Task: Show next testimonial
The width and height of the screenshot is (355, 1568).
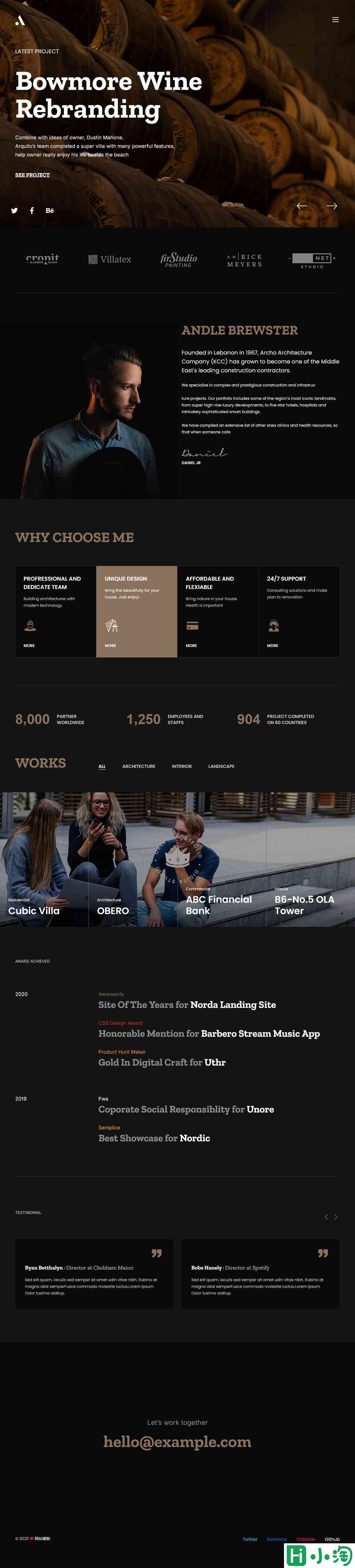Action: coord(336,1217)
